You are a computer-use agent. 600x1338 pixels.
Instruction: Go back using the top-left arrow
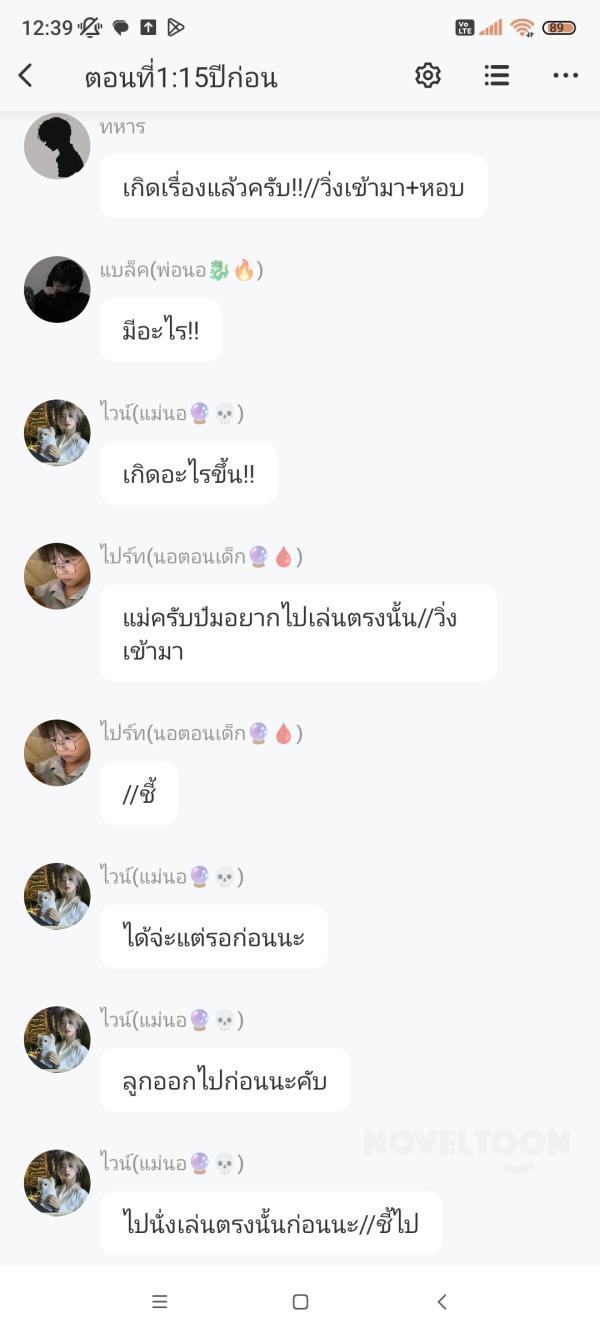click(x=26, y=75)
